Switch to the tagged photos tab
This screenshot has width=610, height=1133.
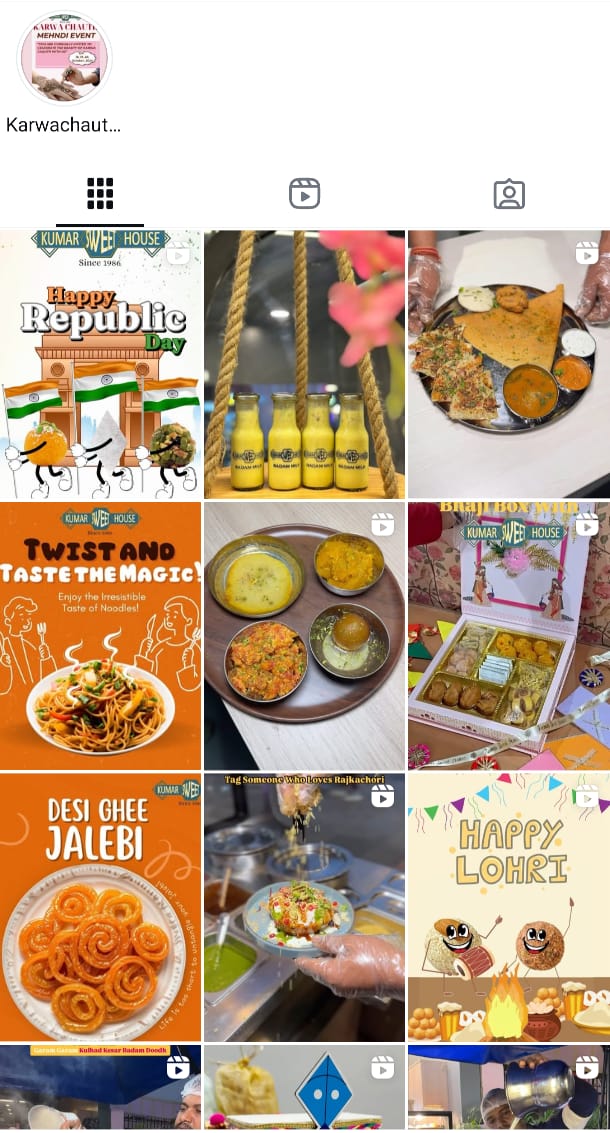(x=509, y=194)
